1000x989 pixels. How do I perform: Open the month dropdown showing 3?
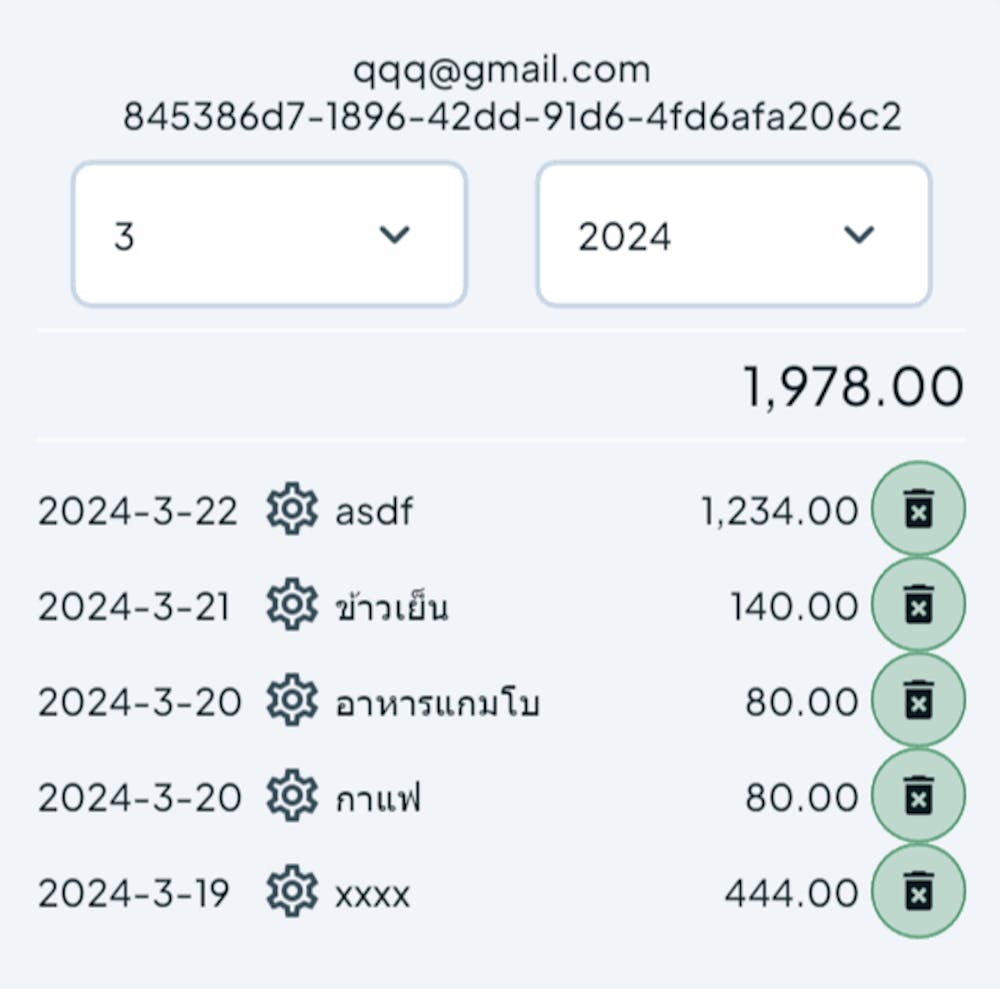click(269, 235)
